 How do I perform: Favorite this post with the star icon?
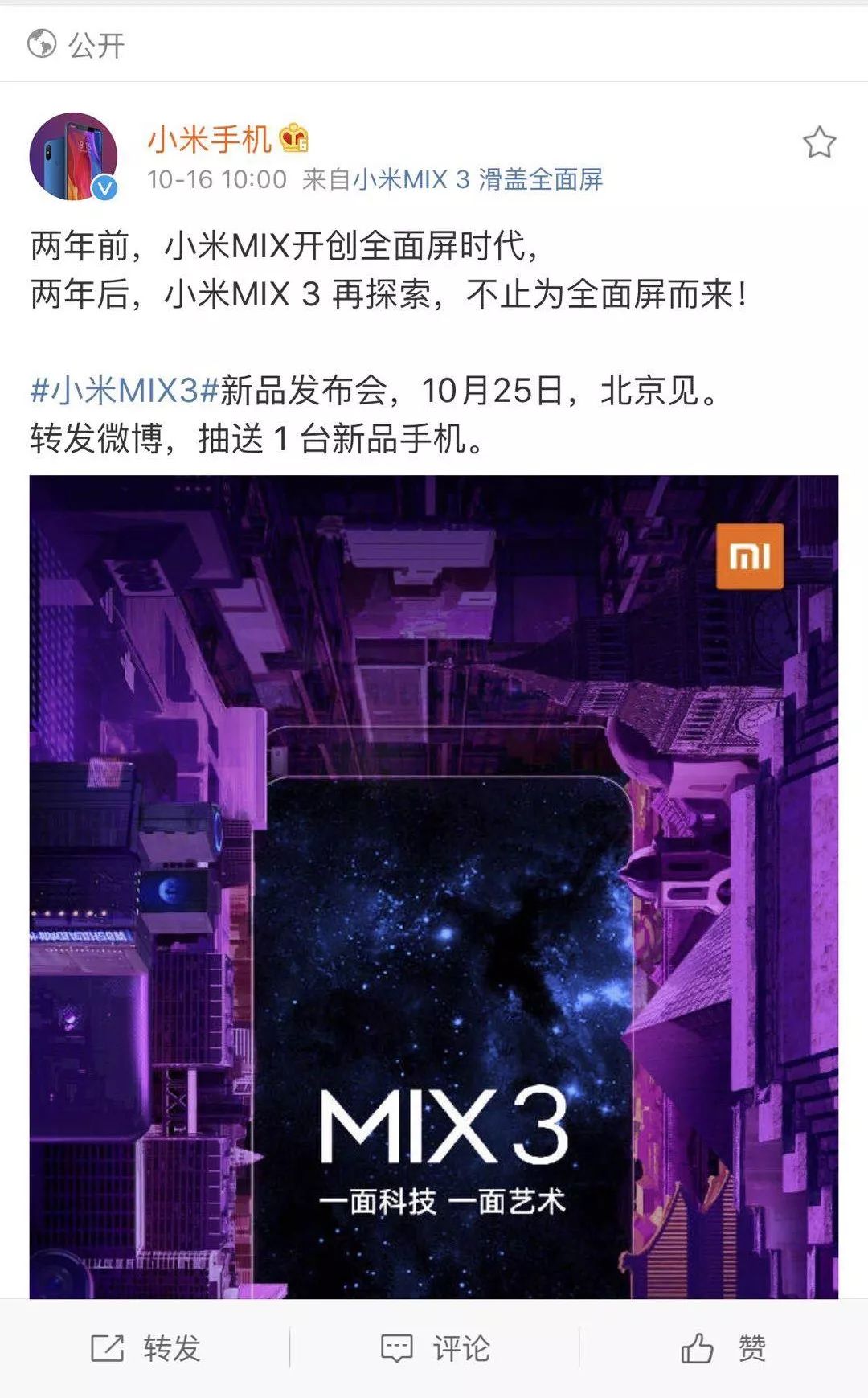(819, 143)
